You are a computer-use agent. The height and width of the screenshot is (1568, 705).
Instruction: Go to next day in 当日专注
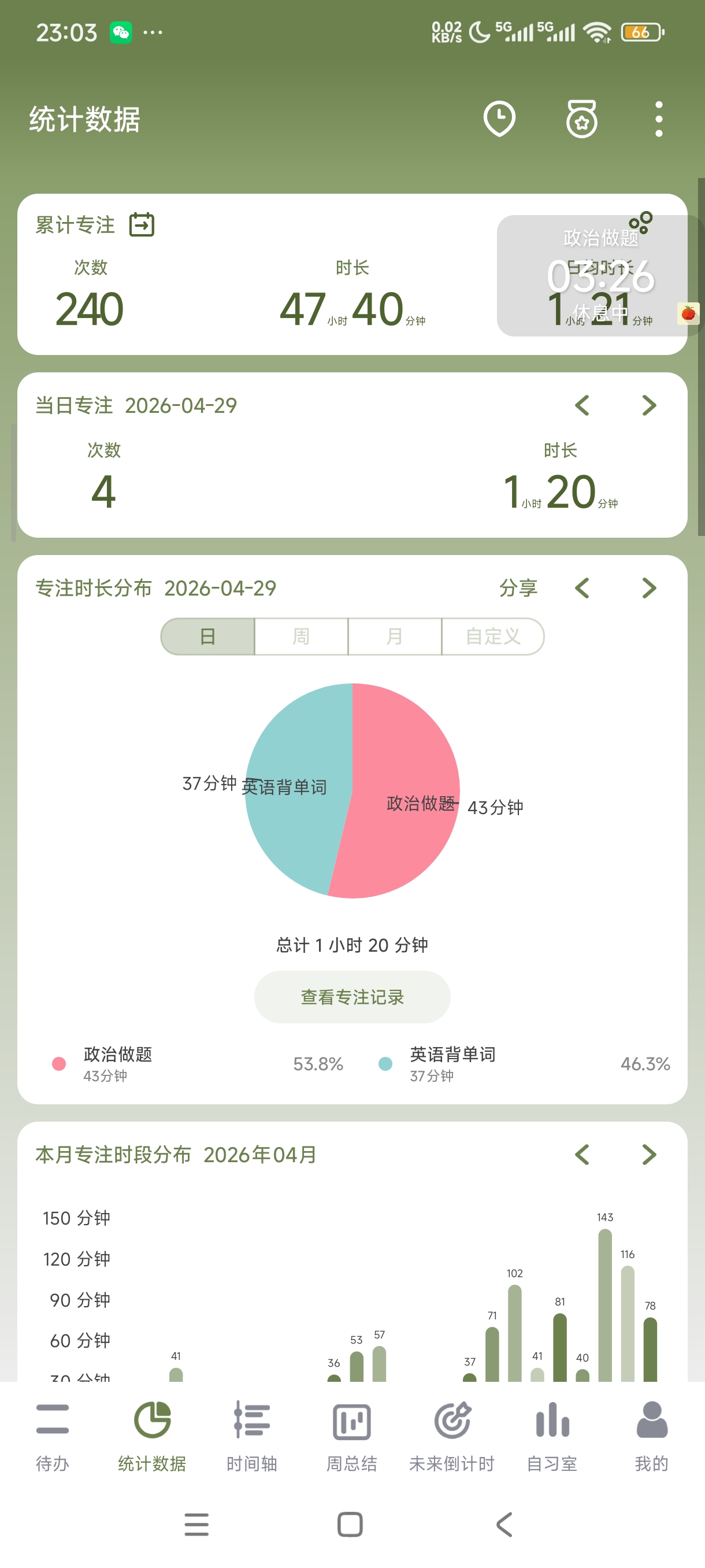[x=649, y=405]
